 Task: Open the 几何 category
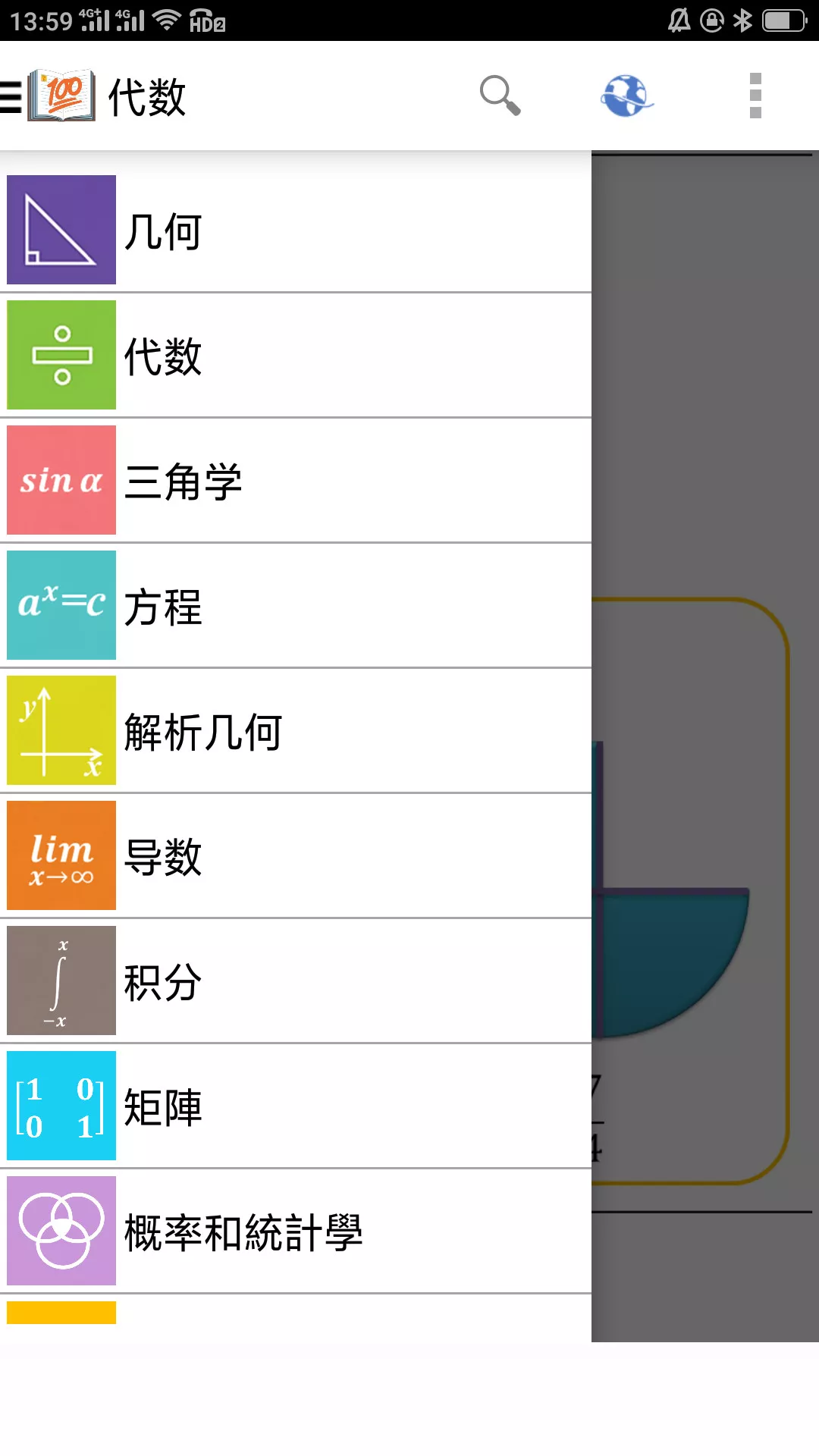[296, 230]
